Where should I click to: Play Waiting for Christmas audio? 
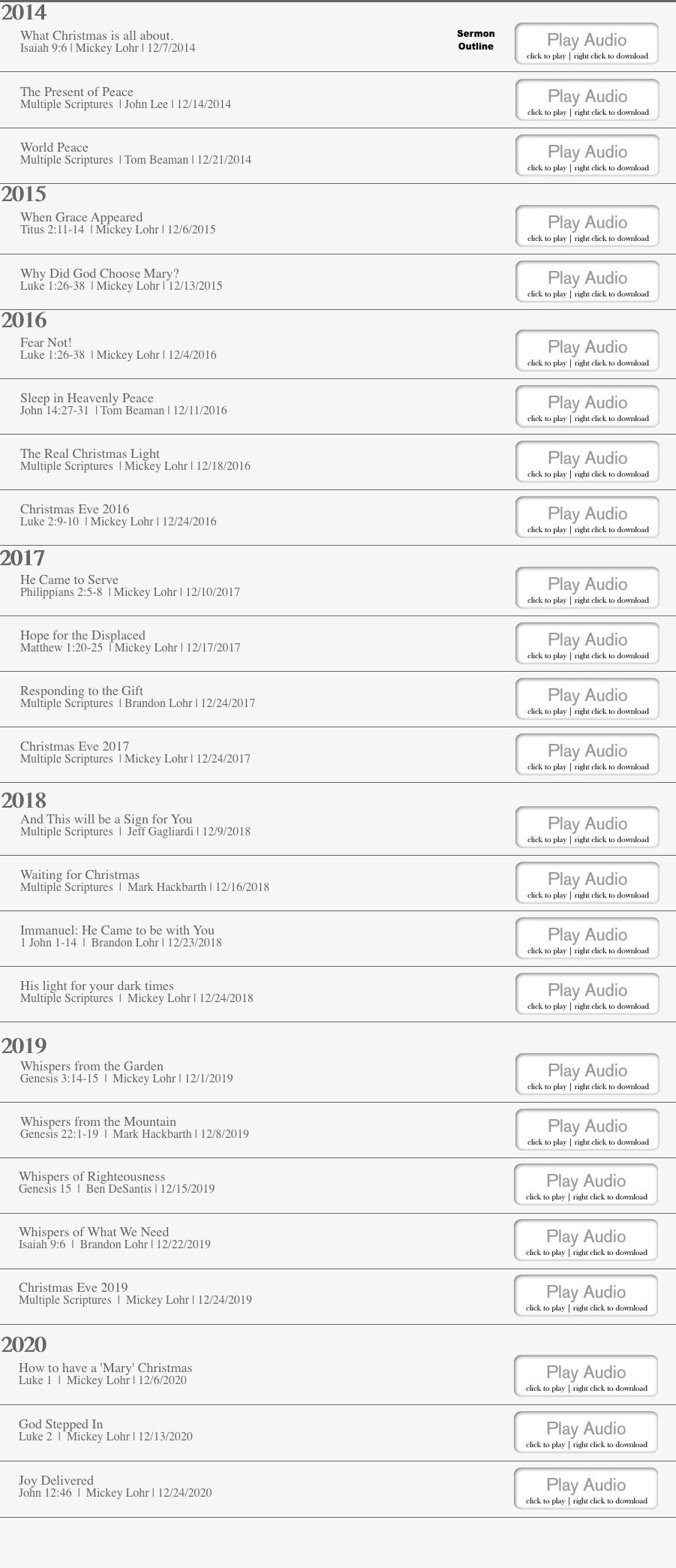click(587, 883)
